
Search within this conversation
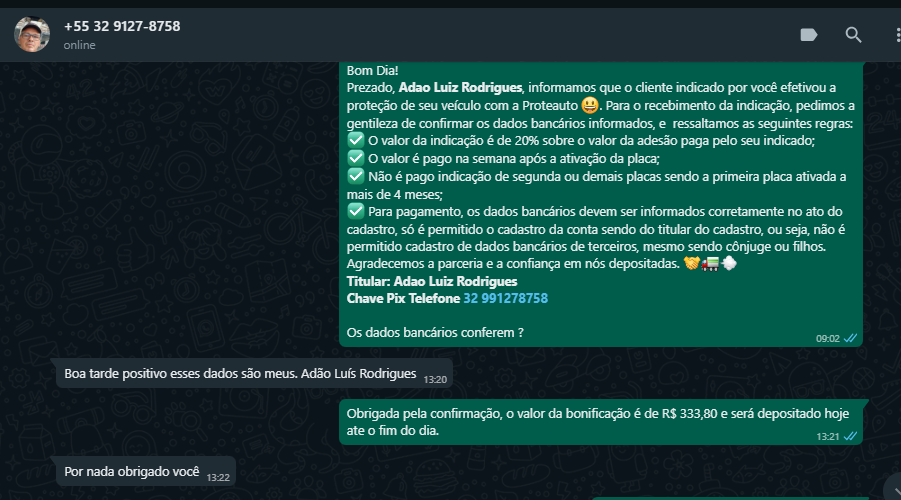click(x=853, y=35)
